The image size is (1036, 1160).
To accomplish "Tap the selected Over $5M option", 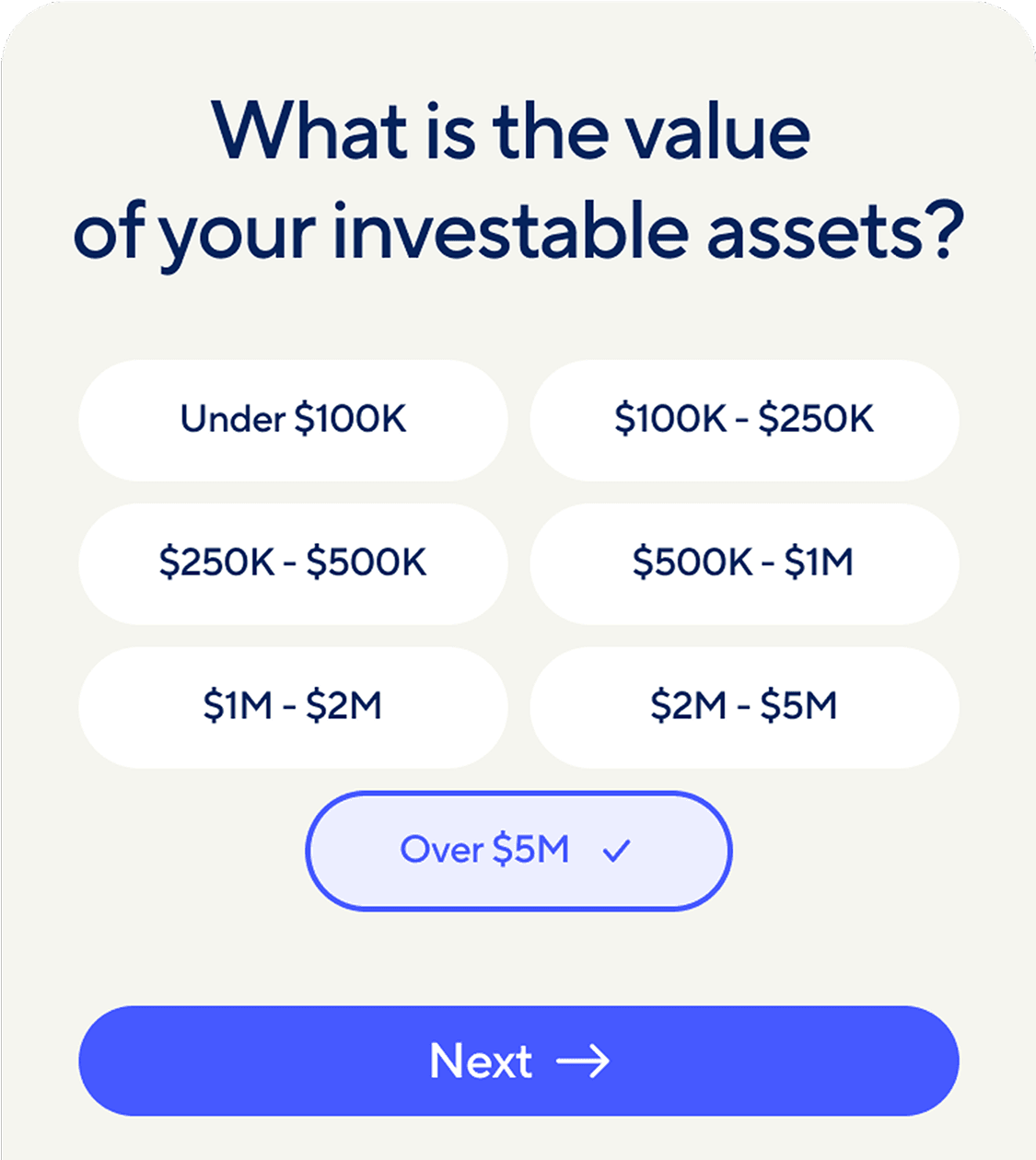I will tap(518, 851).
